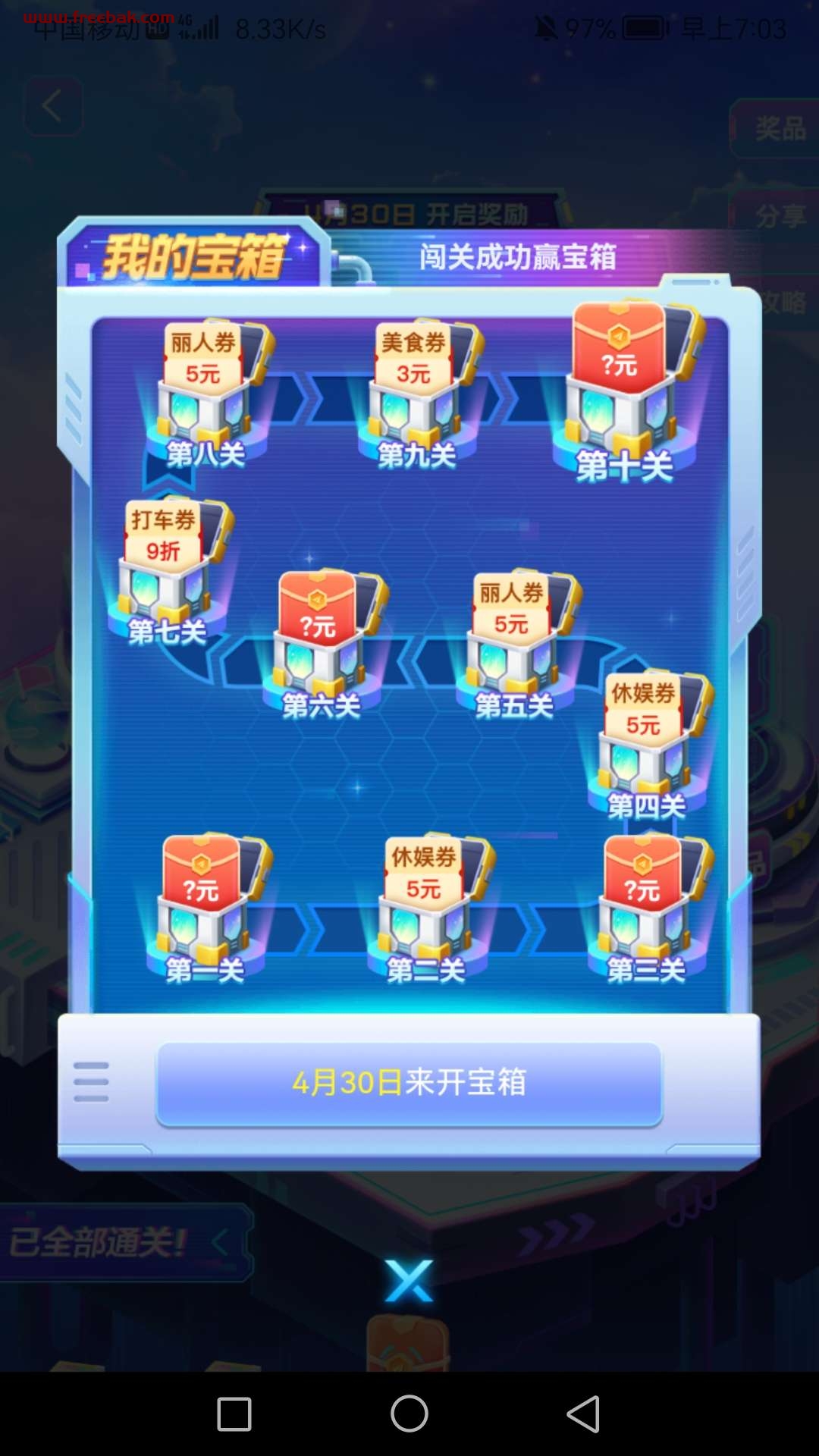Tap the 4月30日来开宝箱 button
The height and width of the screenshot is (1456, 819).
(409, 1083)
